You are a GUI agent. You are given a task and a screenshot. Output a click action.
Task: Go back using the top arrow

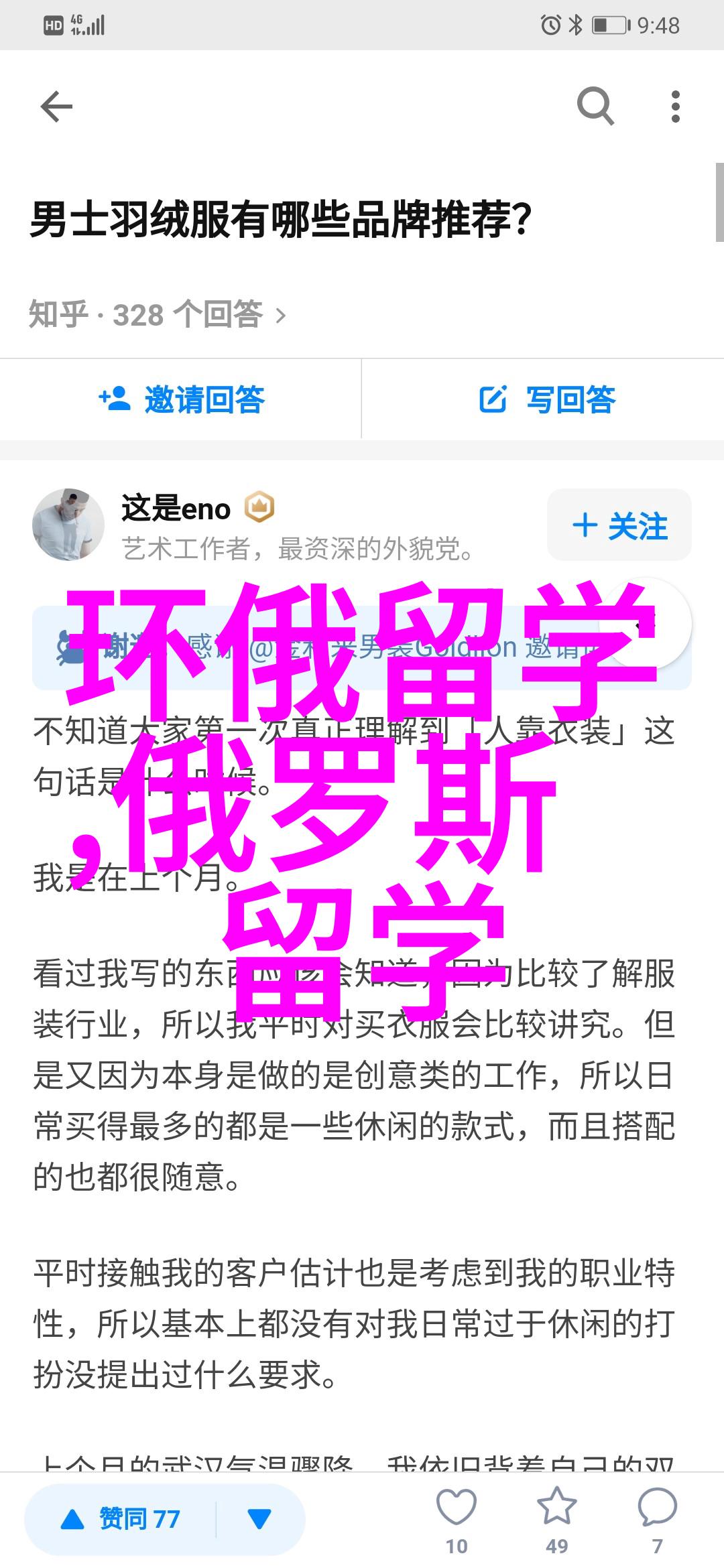(x=56, y=107)
